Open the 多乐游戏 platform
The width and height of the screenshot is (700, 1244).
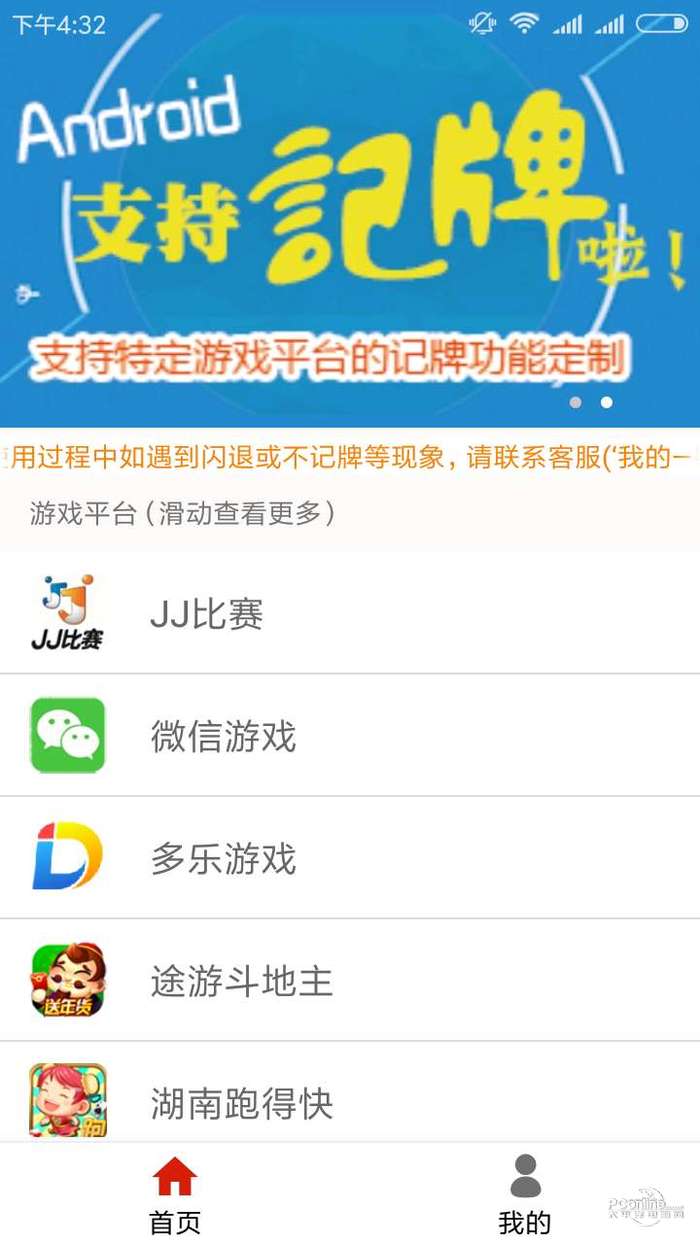tap(350, 858)
